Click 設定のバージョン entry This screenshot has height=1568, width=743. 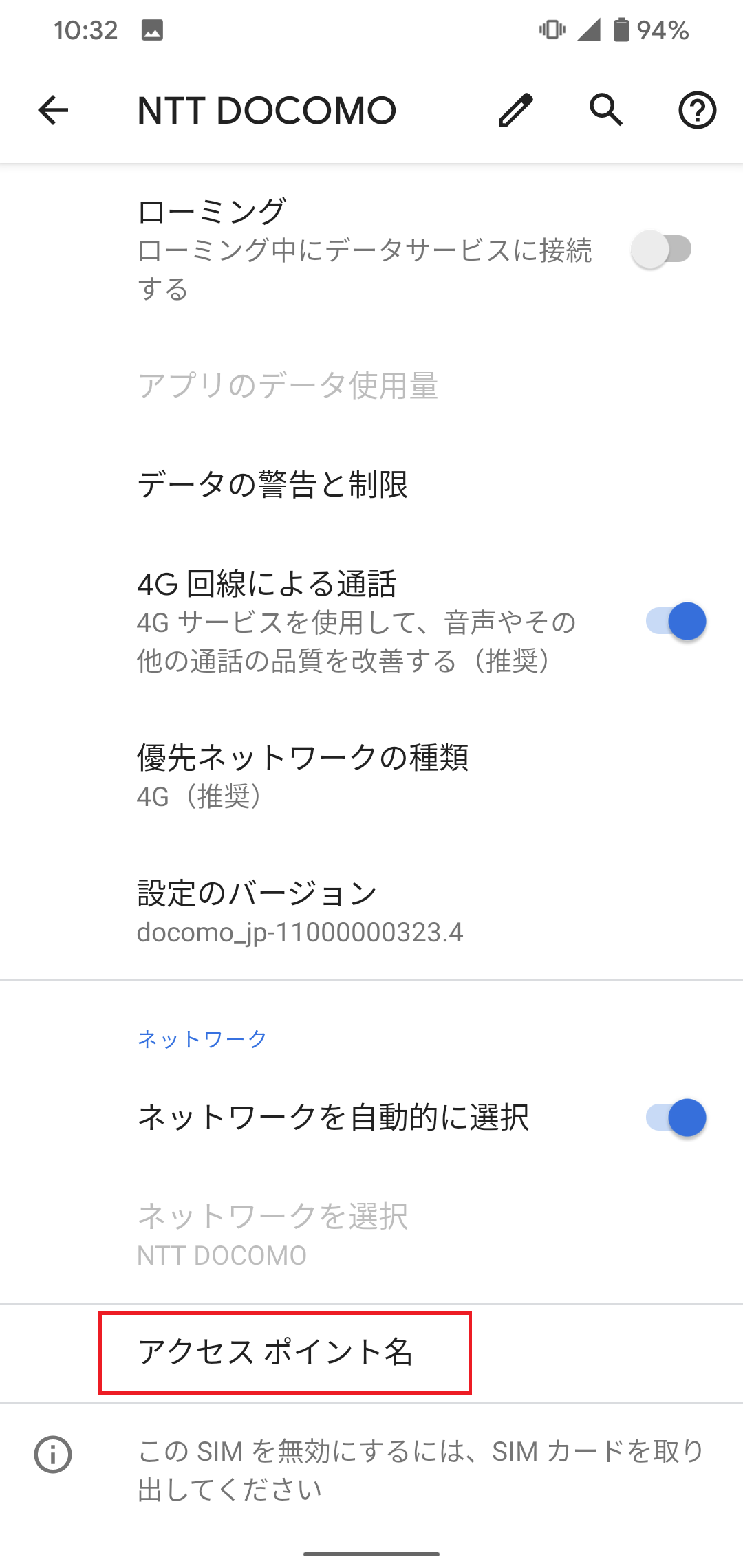257,892
